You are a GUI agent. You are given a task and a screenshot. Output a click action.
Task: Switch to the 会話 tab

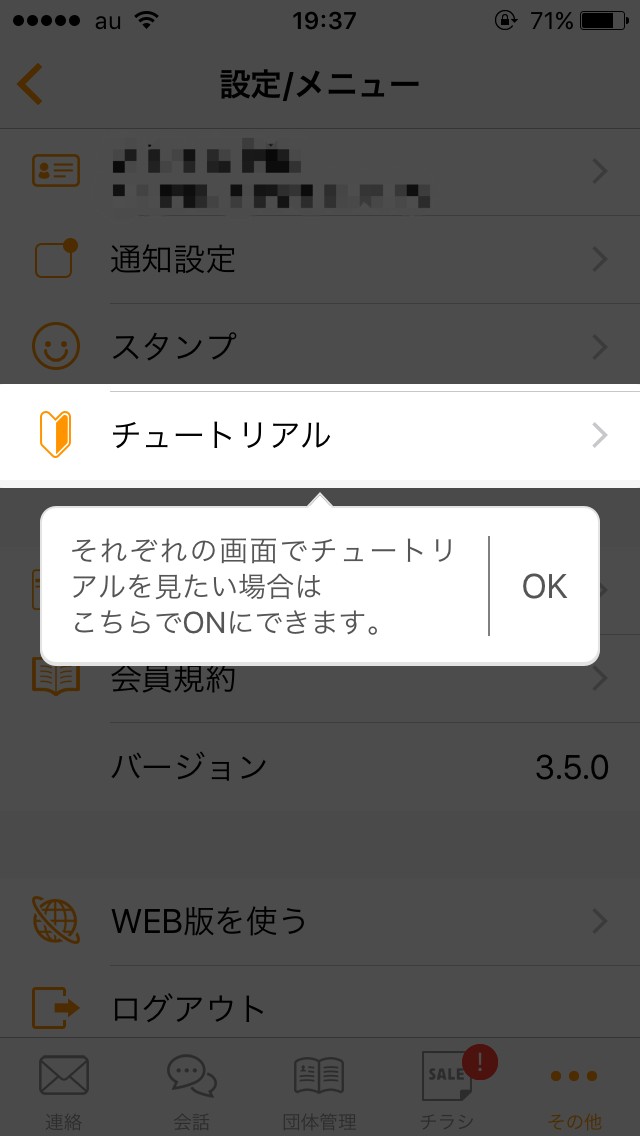tap(192, 1090)
